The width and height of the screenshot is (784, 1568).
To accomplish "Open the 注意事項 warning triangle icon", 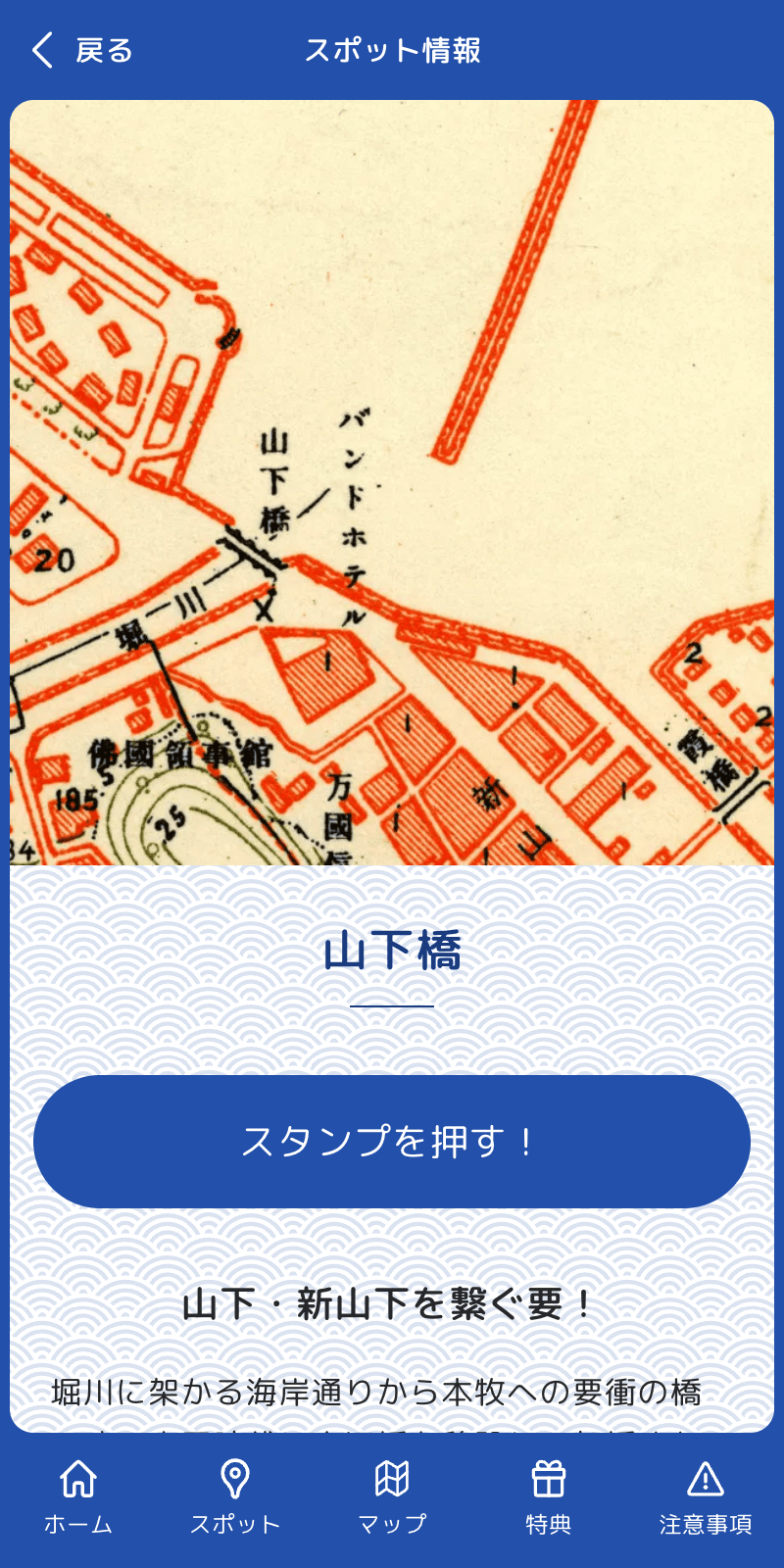I will coord(705,1478).
